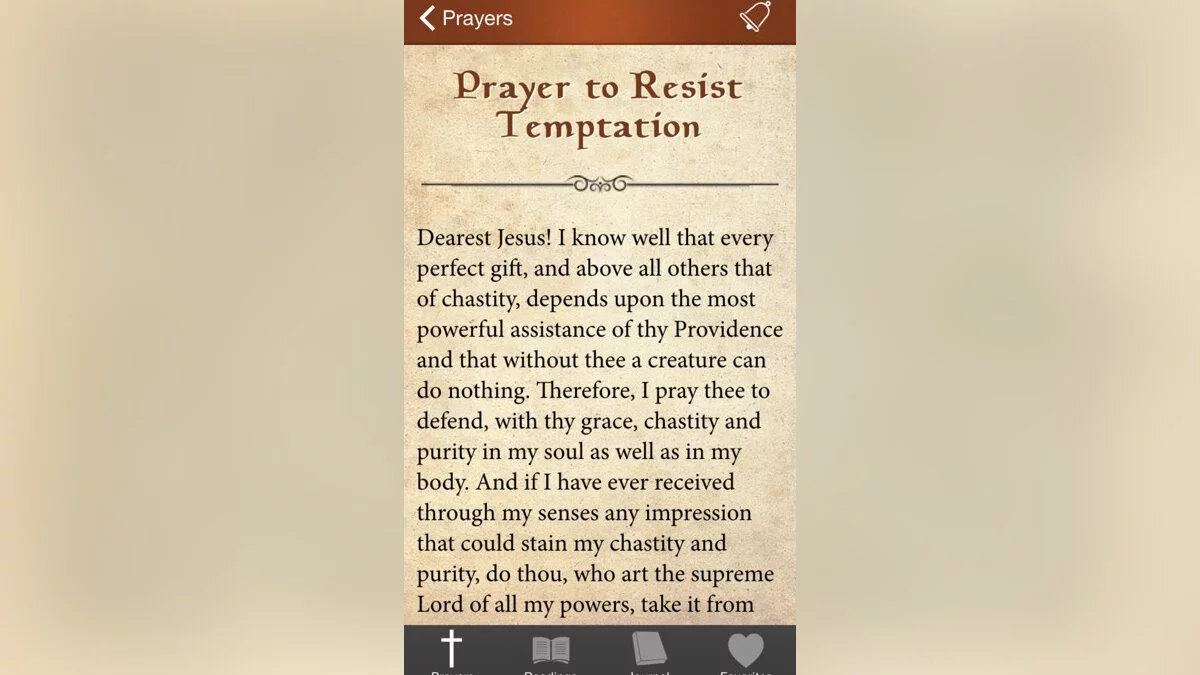Switch to the Prayers tab
The height and width of the screenshot is (675, 1200).
452,650
